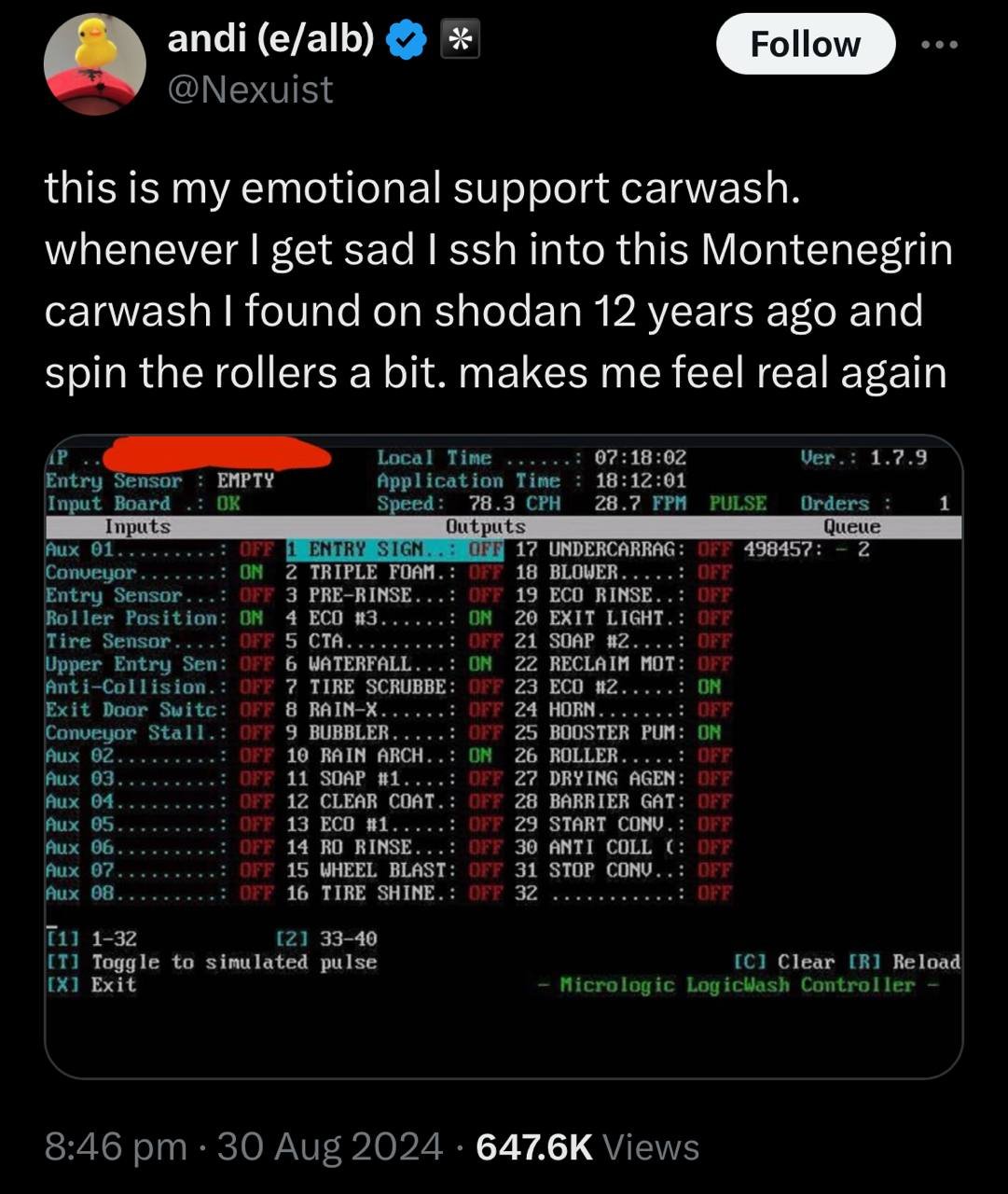Follow andi (e/alb)
Viewport: 1008px width, 1194px height.
click(x=805, y=44)
